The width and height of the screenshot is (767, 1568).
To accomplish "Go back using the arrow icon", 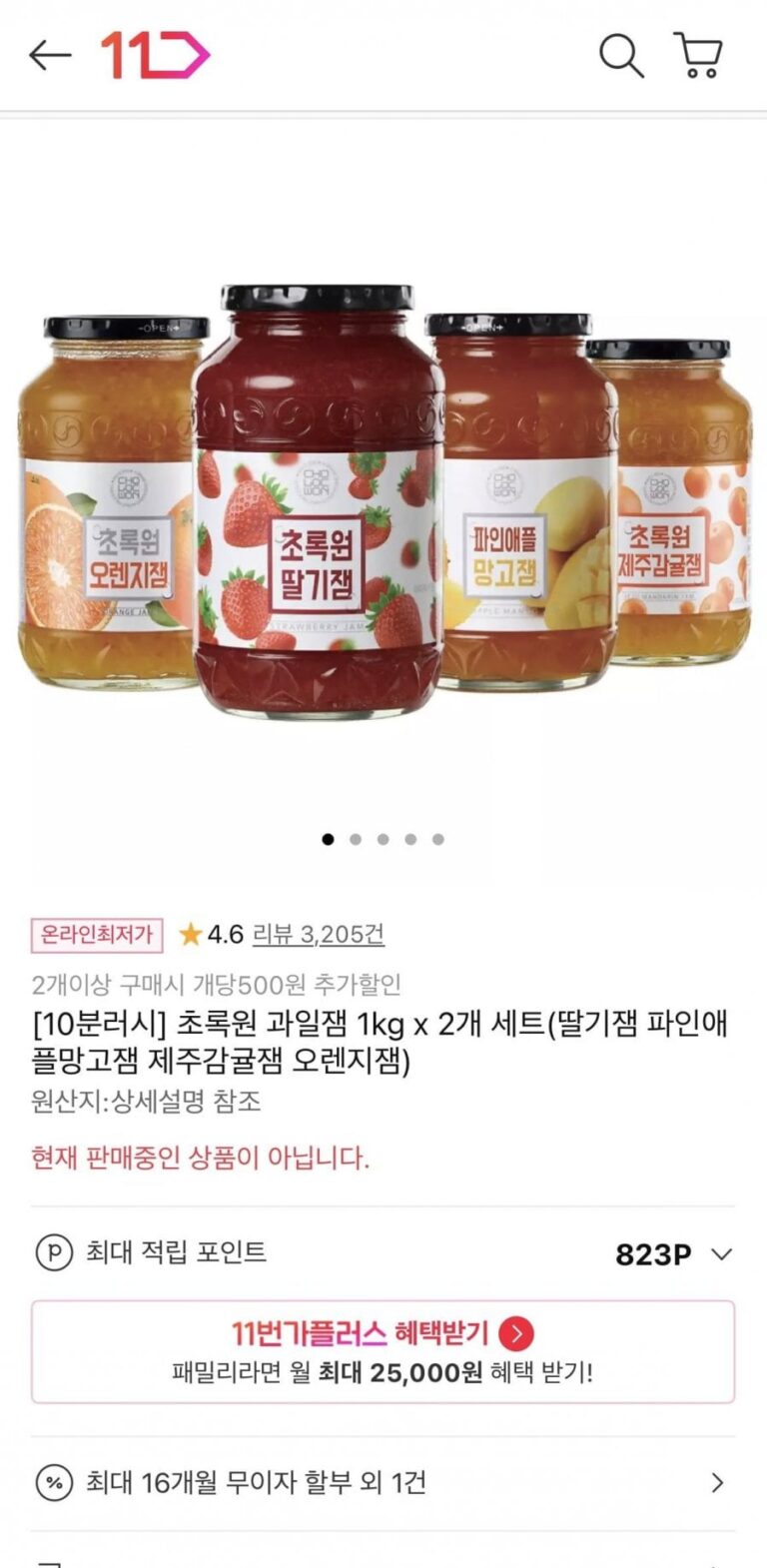I will (x=50, y=55).
